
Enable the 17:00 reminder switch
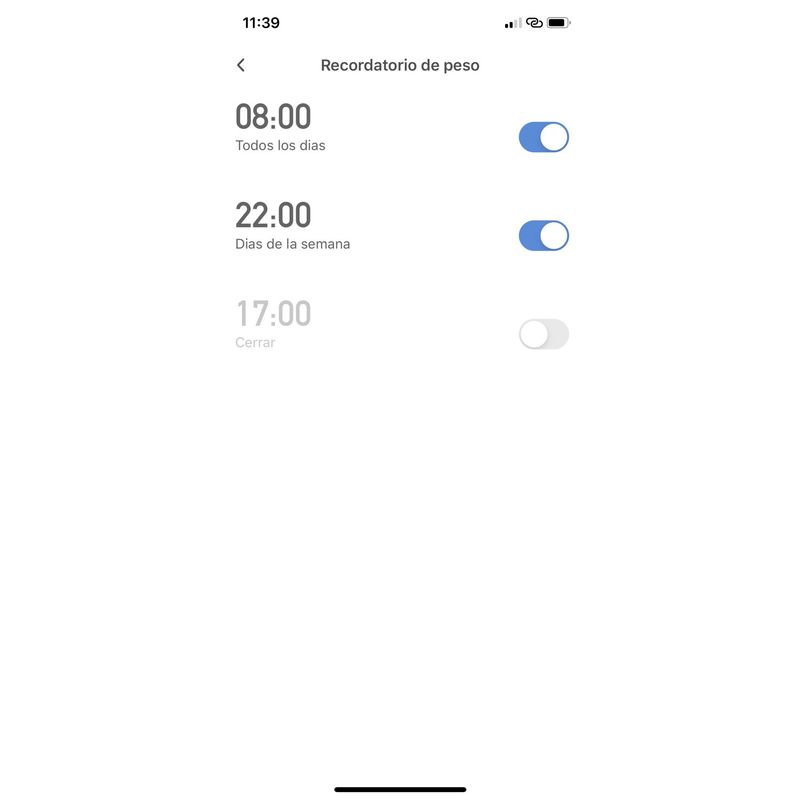(543, 334)
